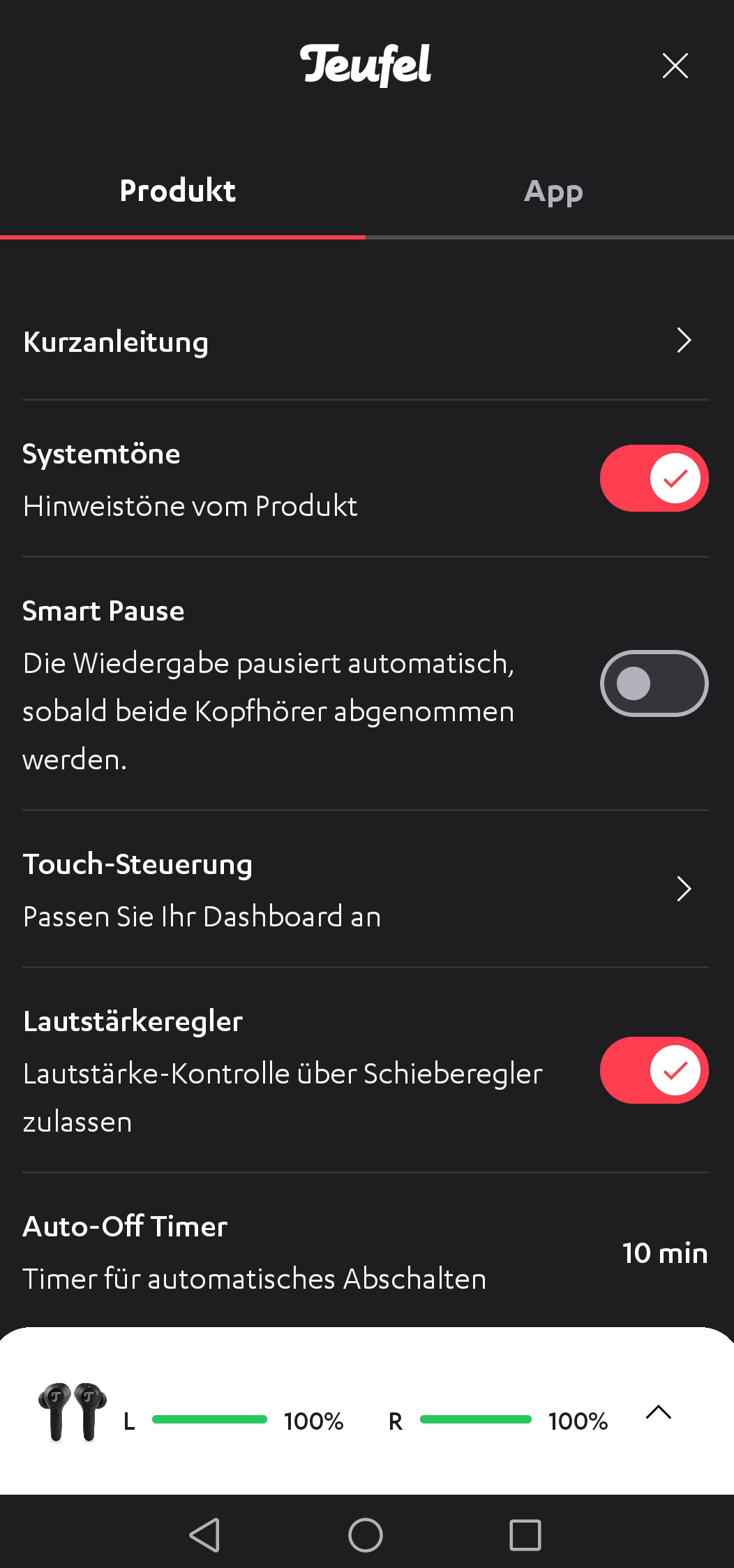
Task: Enable Smart Pause
Action: tap(654, 683)
